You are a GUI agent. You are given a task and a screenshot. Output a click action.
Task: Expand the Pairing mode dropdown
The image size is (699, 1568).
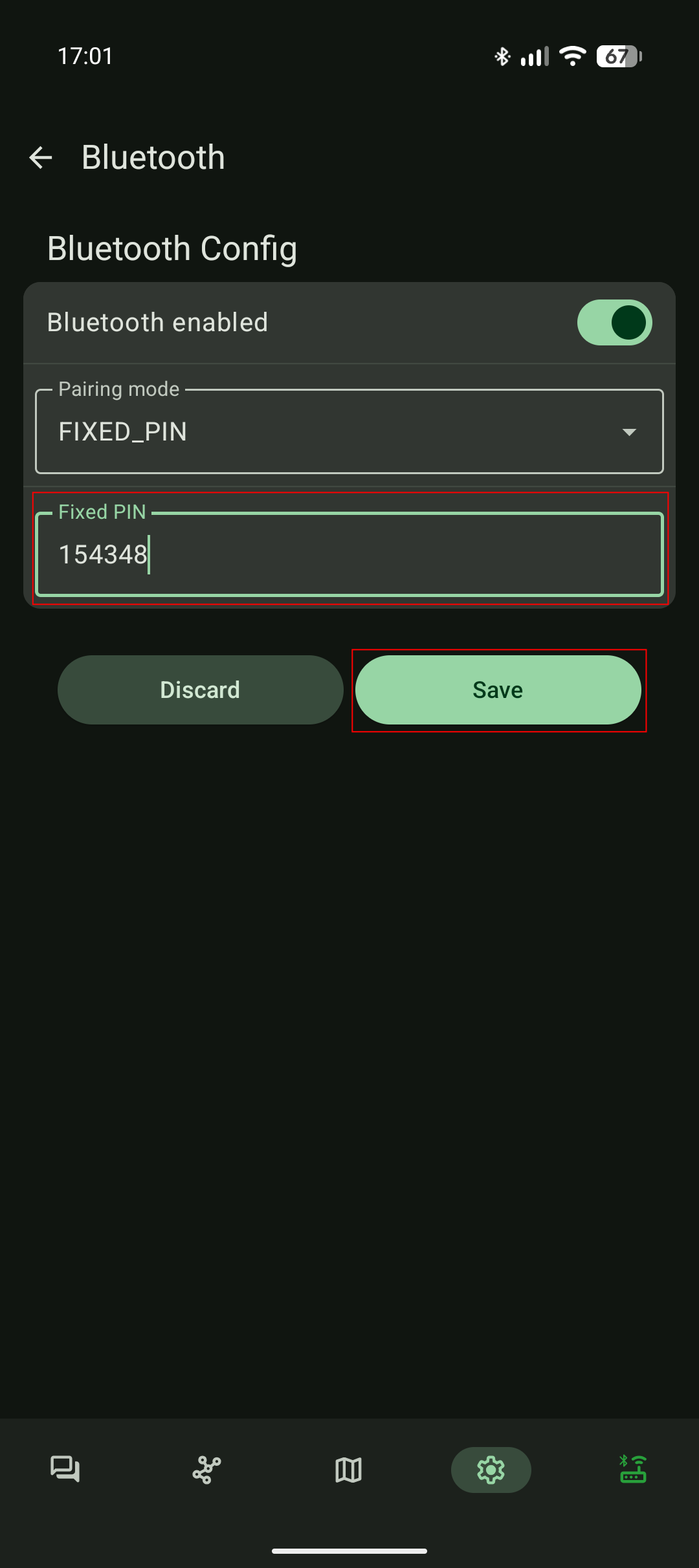[349, 431]
